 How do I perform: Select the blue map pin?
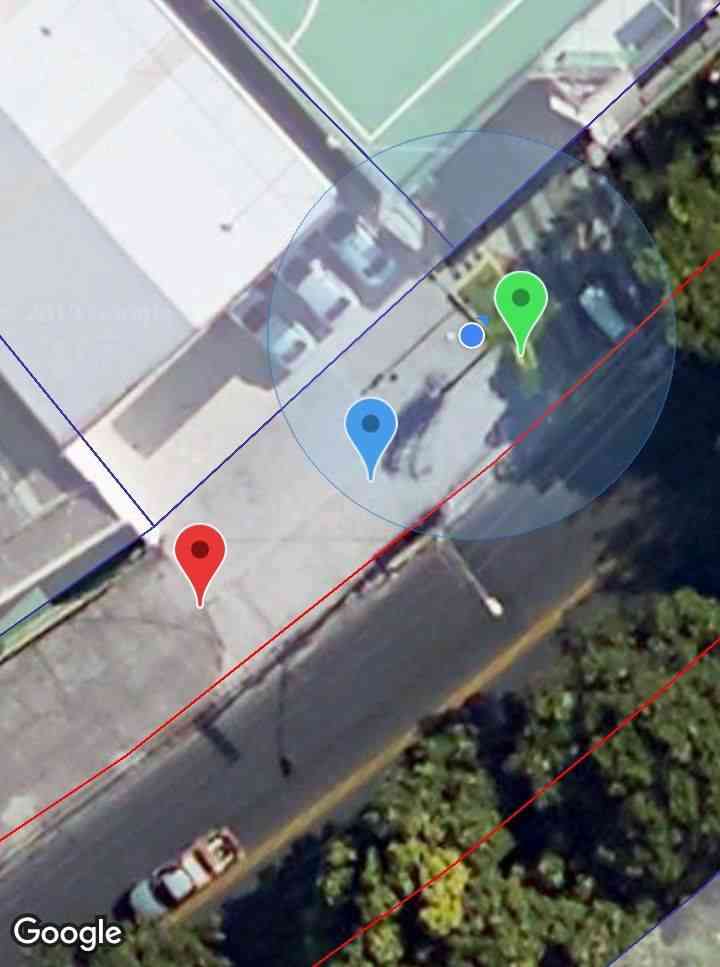tap(371, 430)
